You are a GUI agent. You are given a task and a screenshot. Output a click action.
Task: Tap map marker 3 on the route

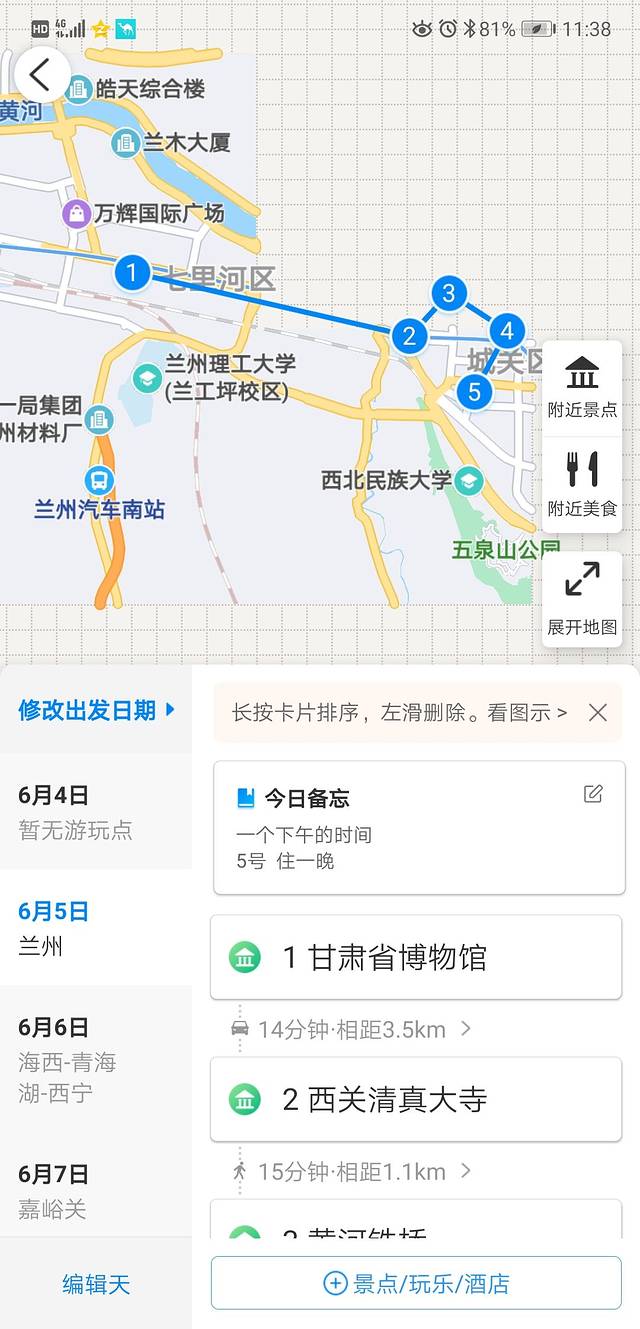pyautogui.click(x=449, y=293)
